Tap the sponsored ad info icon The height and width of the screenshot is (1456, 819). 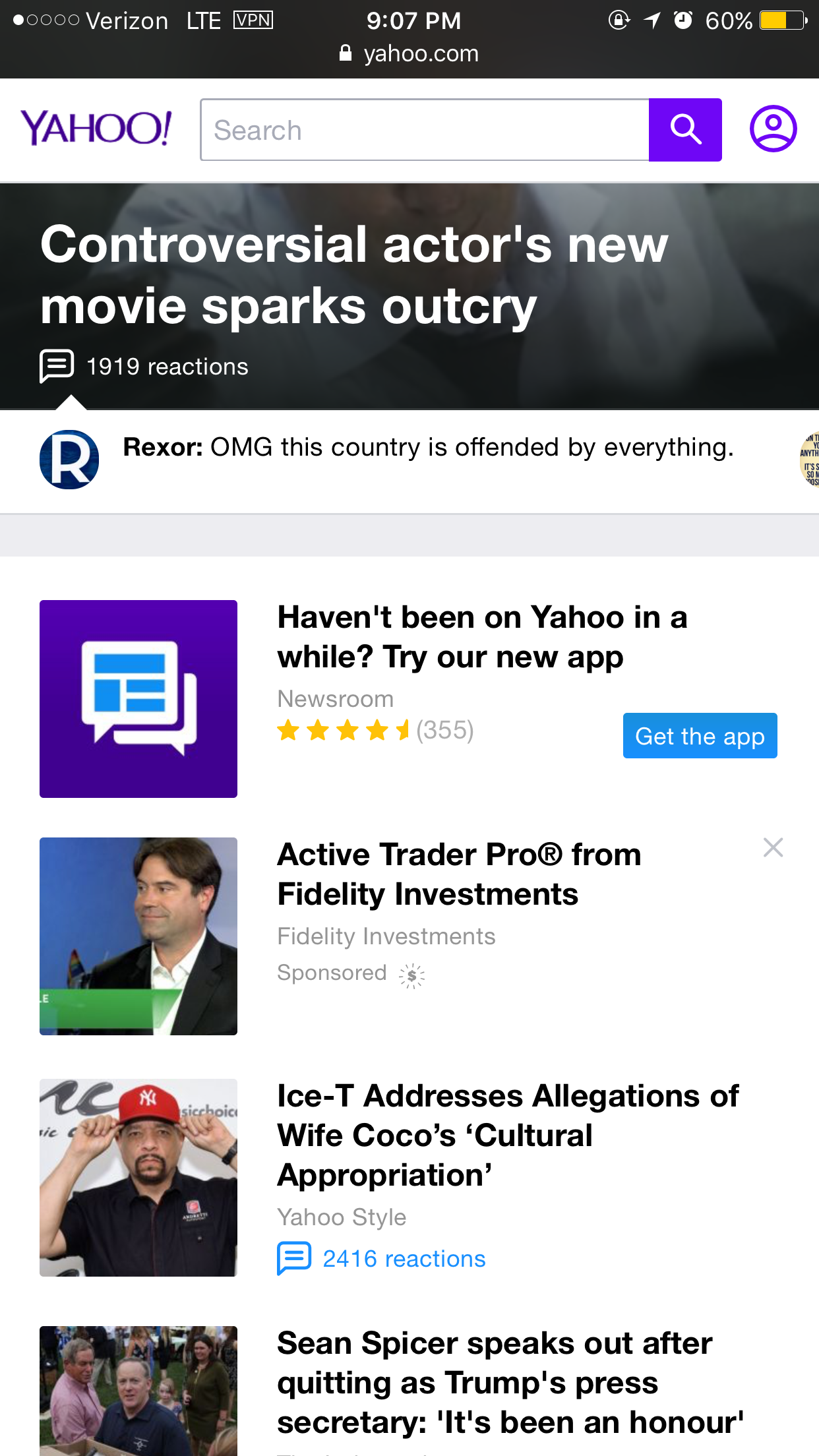(x=411, y=975)
